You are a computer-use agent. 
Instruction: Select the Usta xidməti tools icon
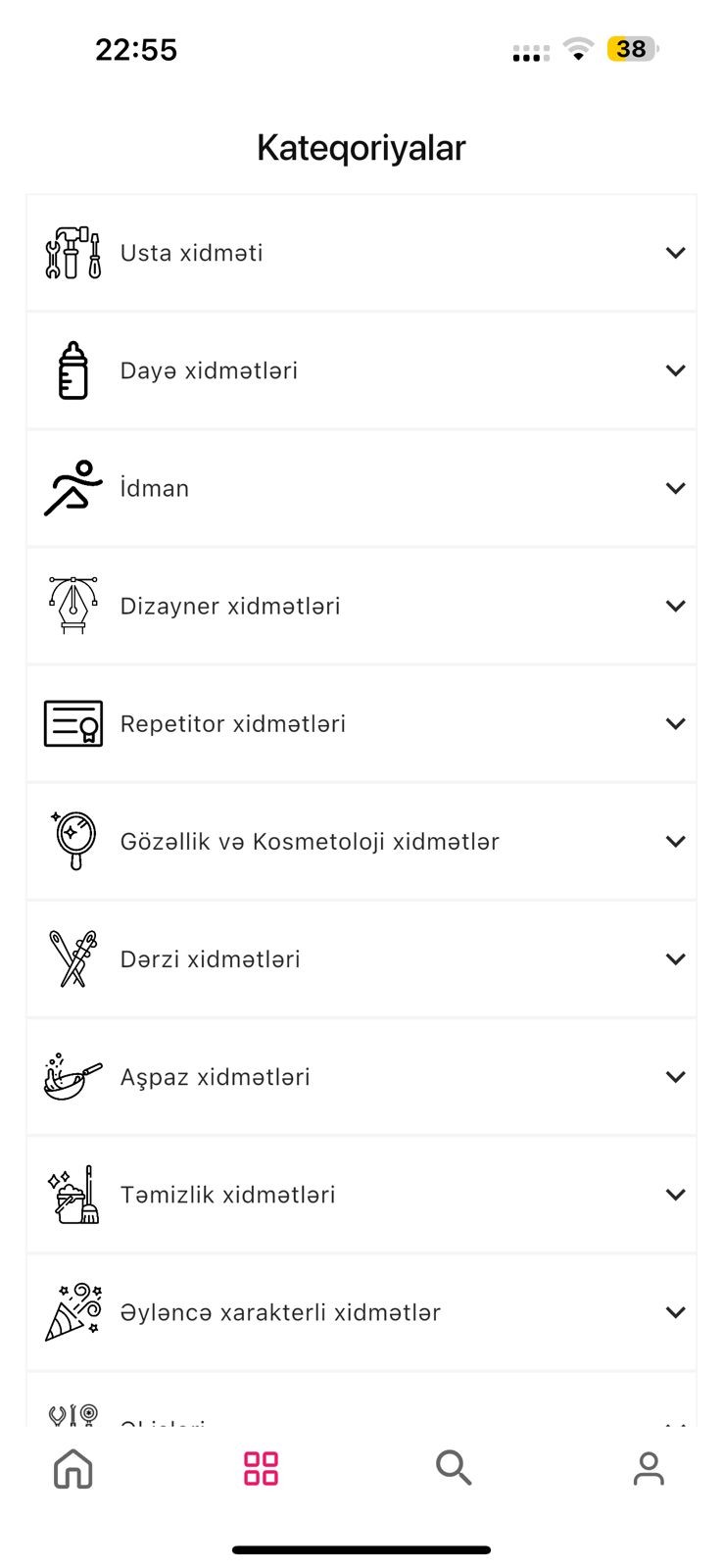[x=72, y=253]
